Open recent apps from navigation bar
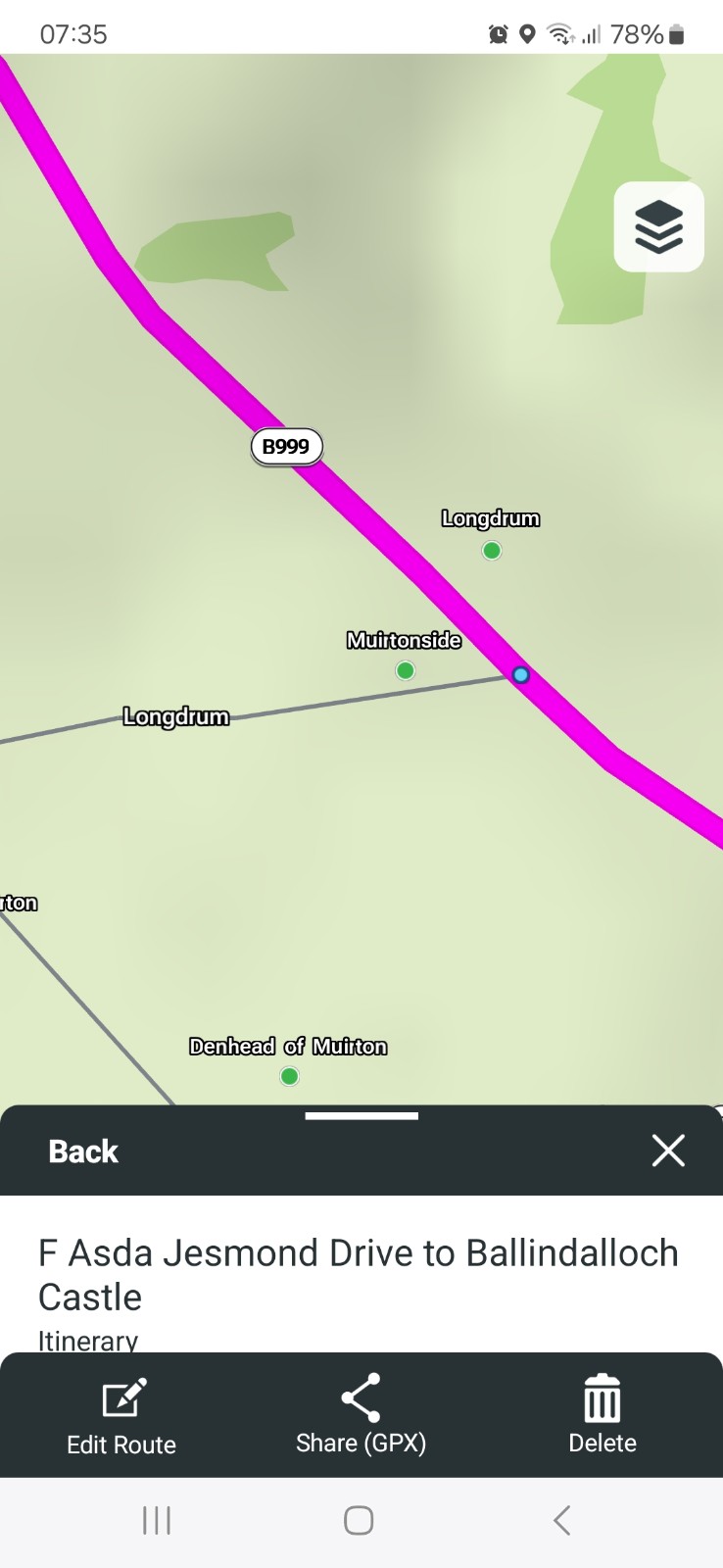 point(157,1520)
